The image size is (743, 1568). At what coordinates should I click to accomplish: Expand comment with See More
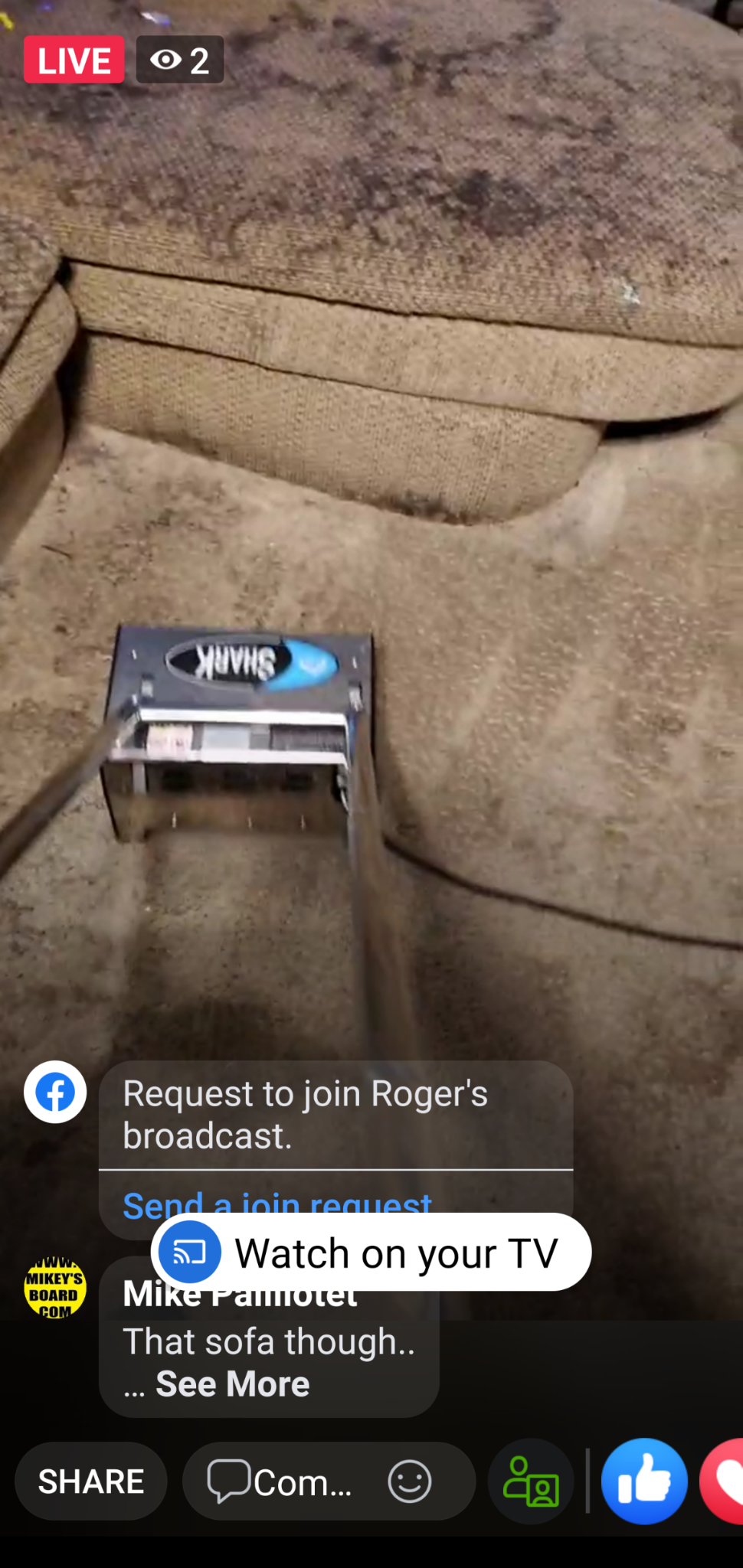pyautogui.click(x=233, y=1384)
